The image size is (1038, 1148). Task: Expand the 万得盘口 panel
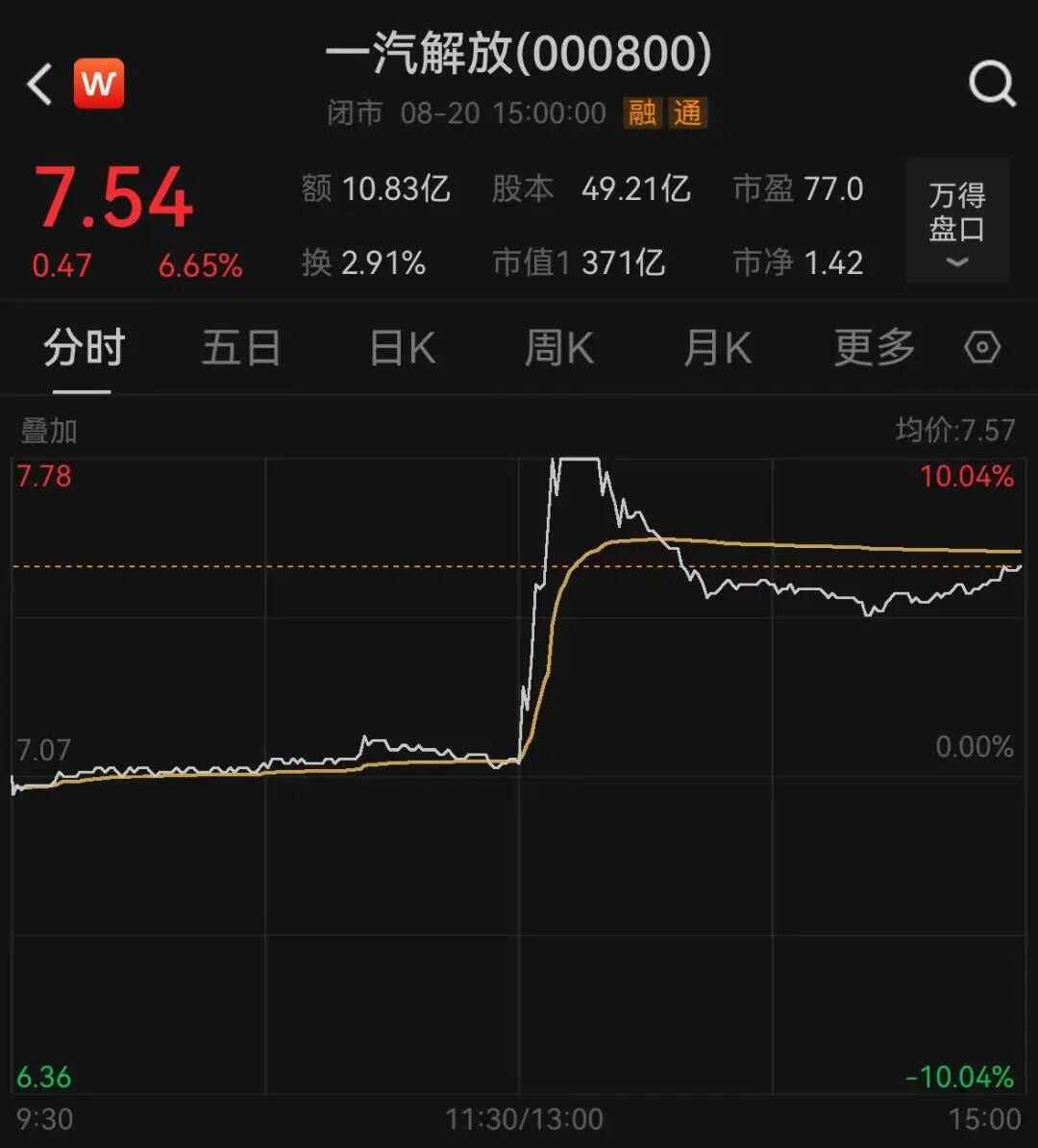[x=957, y=221]
